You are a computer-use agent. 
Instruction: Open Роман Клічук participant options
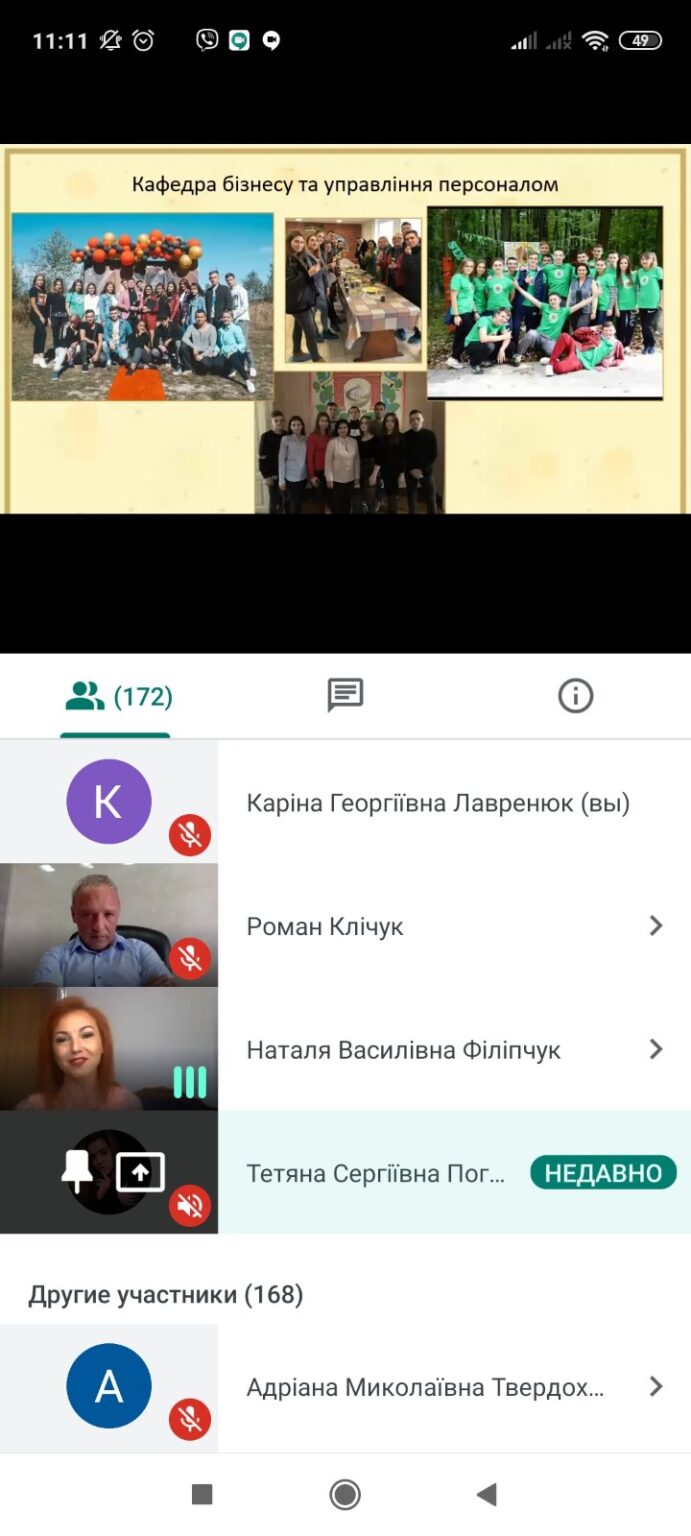click(x=656, y=926)
